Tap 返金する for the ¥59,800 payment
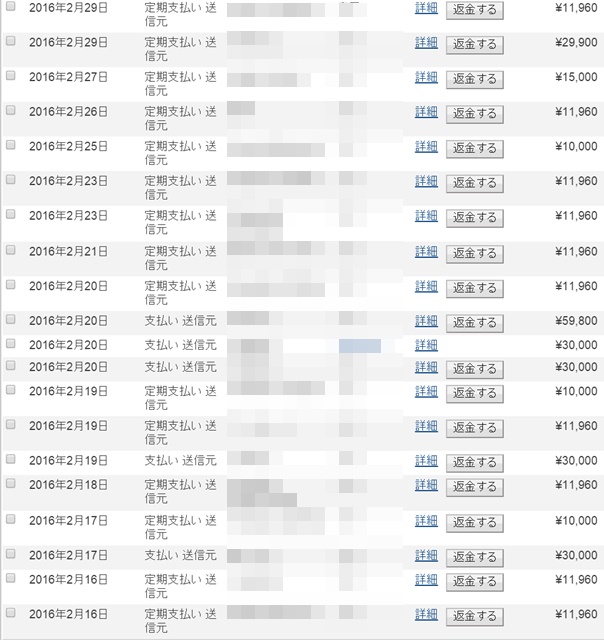 click(474, 322)
